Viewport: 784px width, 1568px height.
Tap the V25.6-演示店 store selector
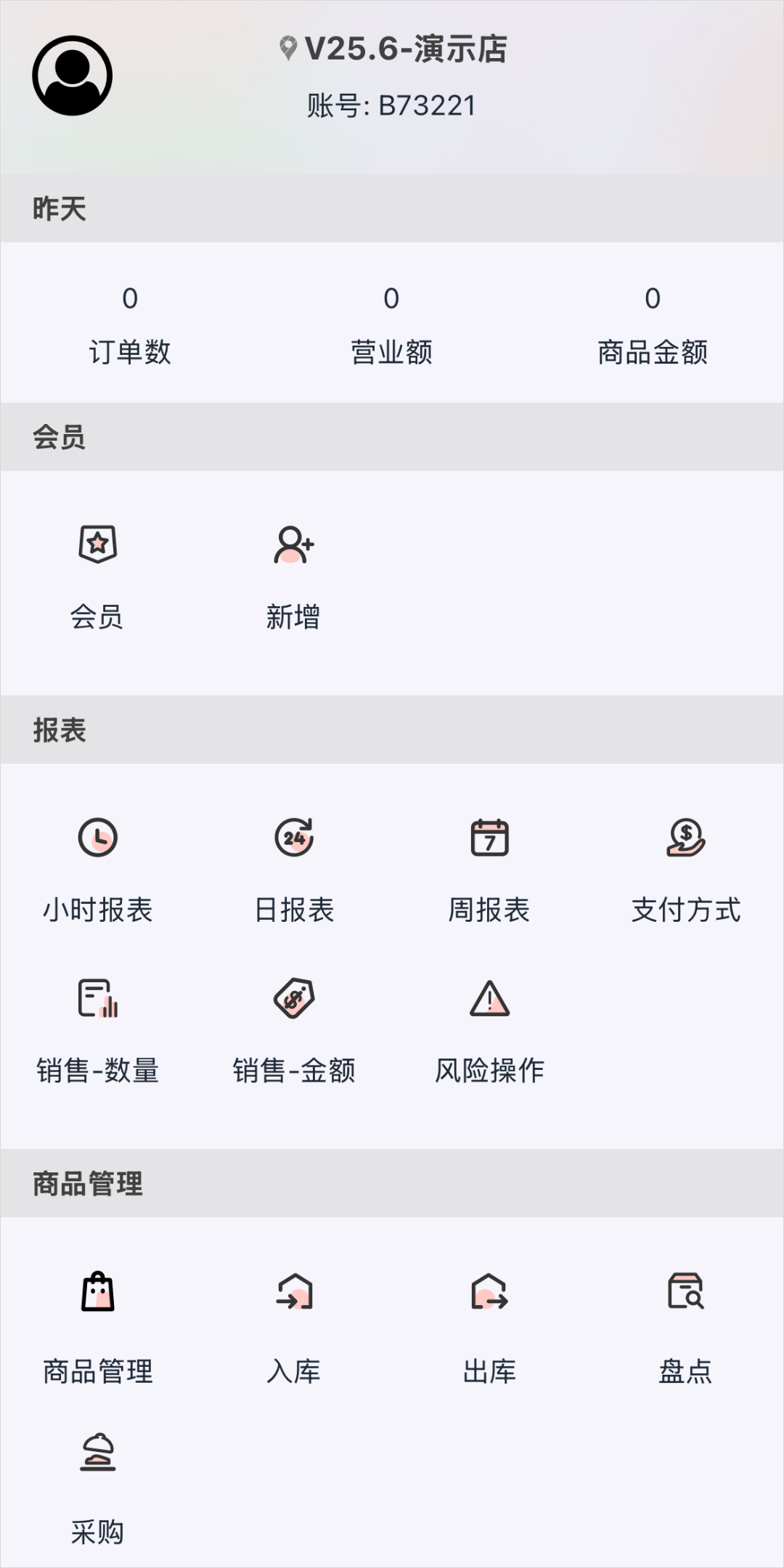point(393,49)
